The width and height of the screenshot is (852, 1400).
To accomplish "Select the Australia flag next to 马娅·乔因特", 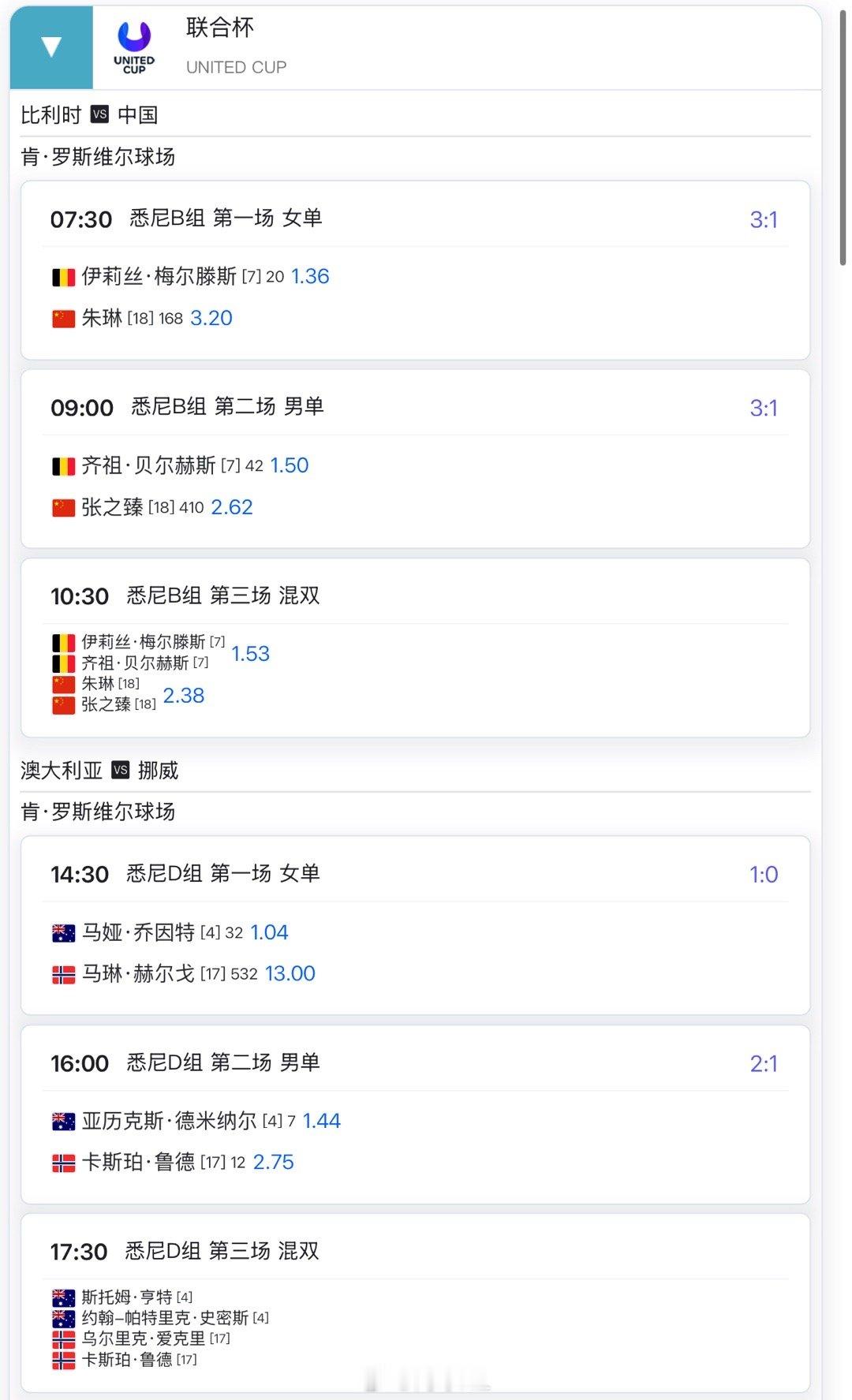I will (64, 932).
